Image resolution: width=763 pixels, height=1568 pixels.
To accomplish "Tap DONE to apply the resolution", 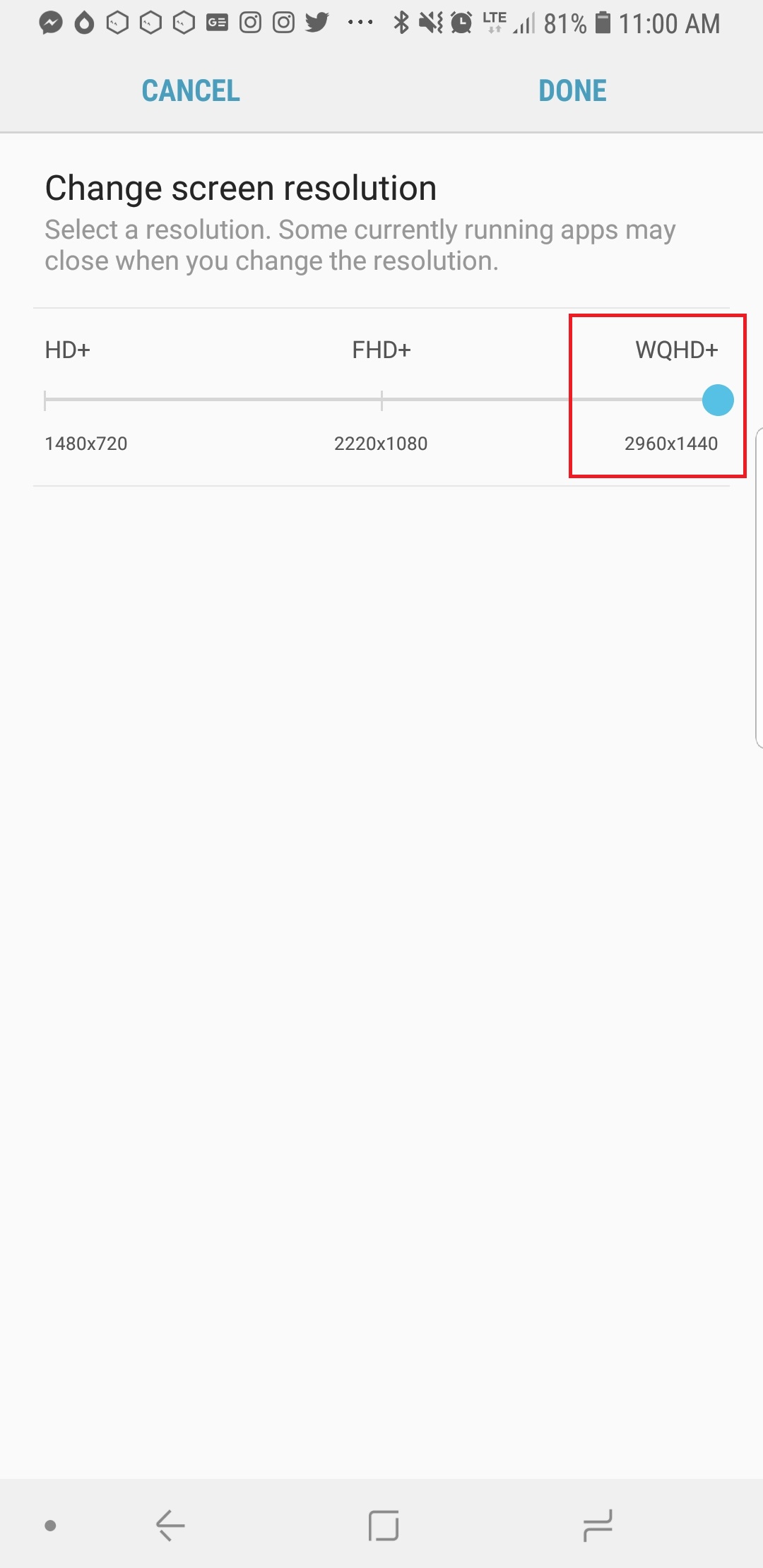I will [x=572, y=90].
